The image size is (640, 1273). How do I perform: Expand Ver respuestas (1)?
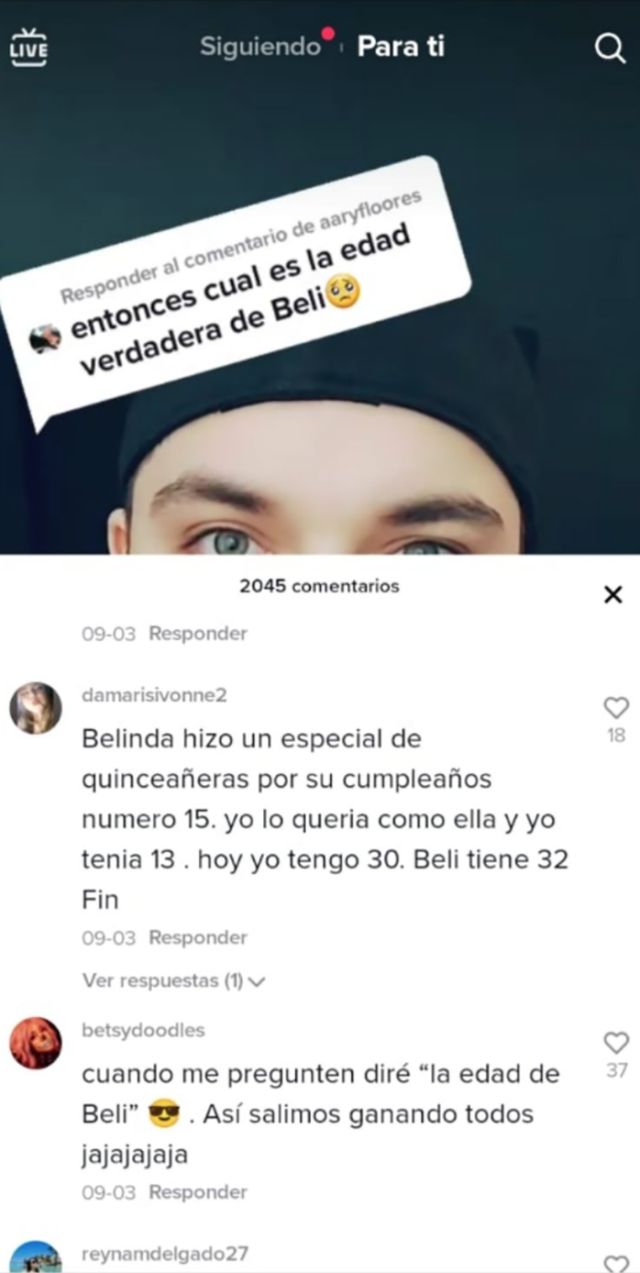pos(173,981)
